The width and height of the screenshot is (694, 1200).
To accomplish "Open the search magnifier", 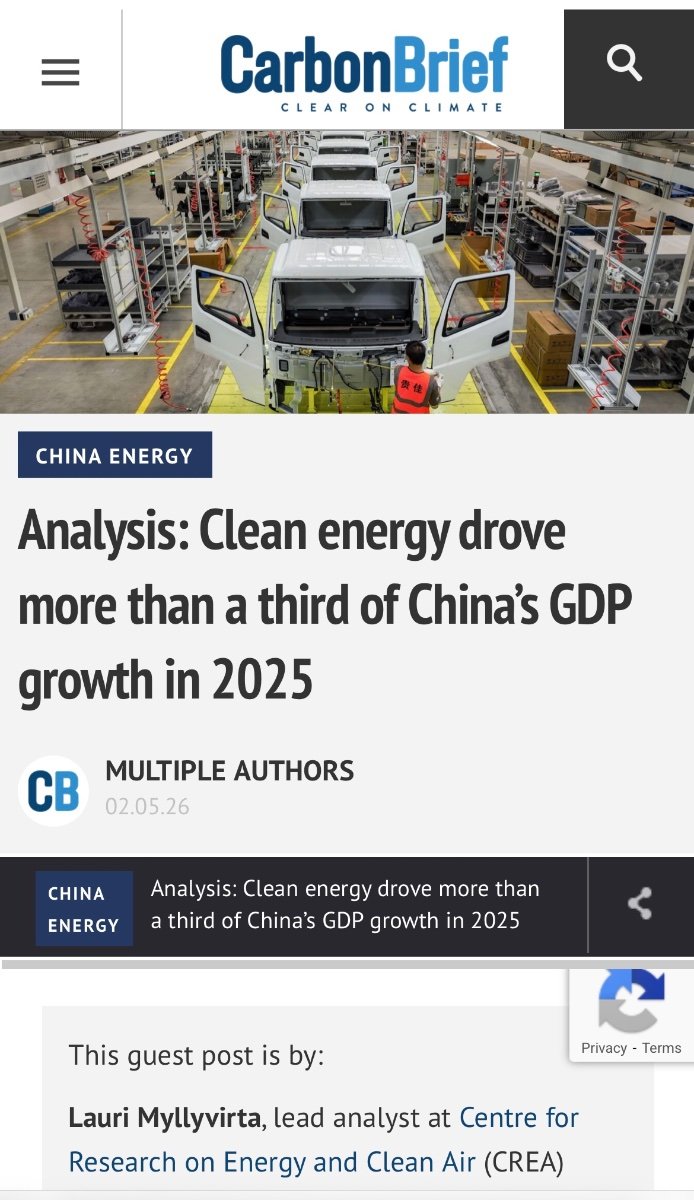I will point(625,64).
